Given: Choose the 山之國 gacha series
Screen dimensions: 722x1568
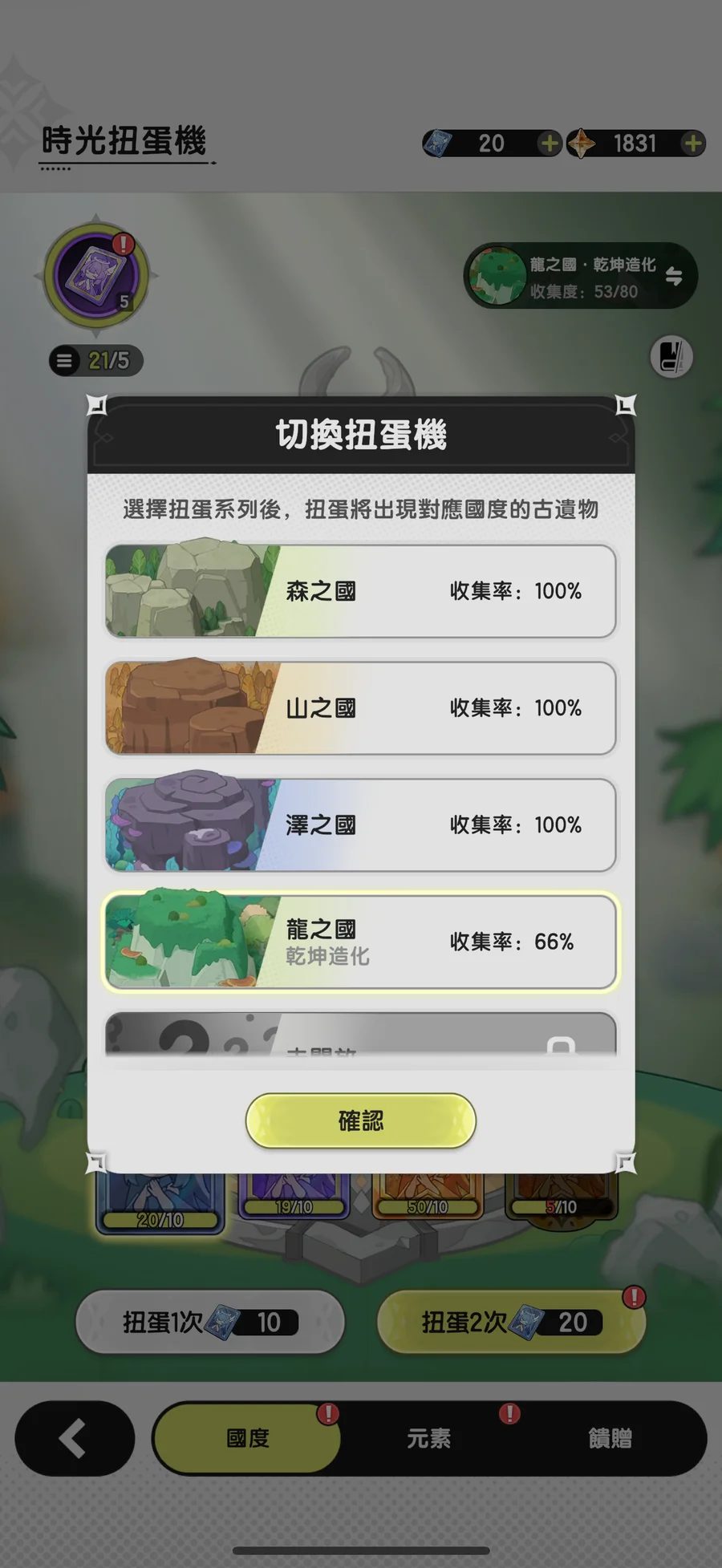Looking at the screenshot, I should [360, 708].
